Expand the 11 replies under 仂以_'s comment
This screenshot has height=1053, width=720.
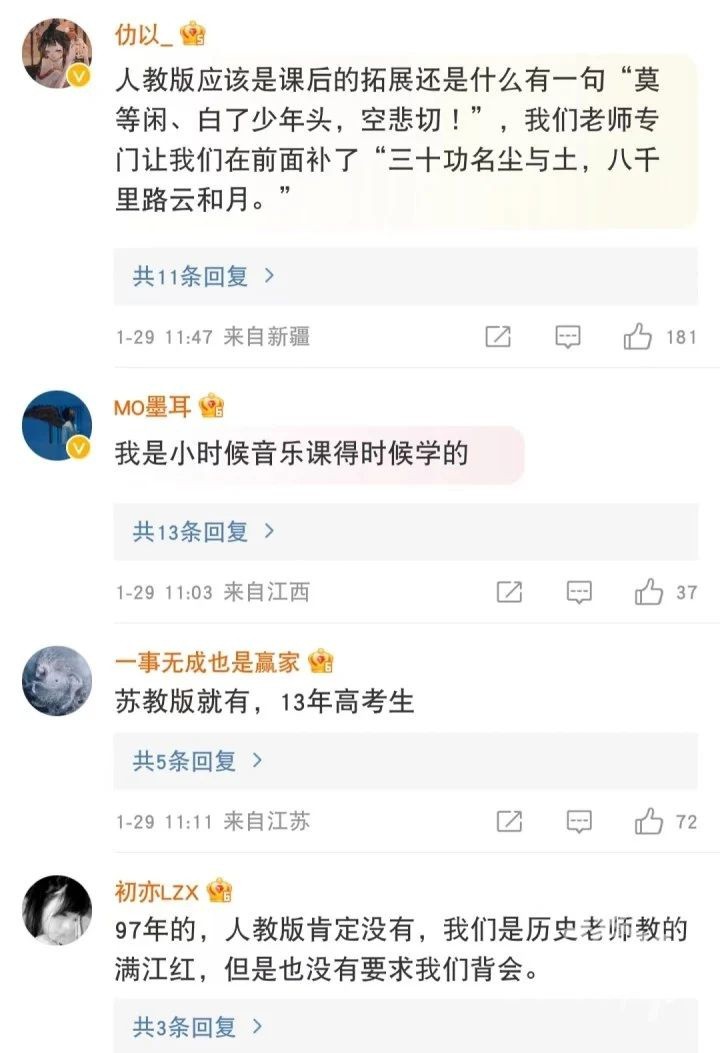(x=204, y=277)
